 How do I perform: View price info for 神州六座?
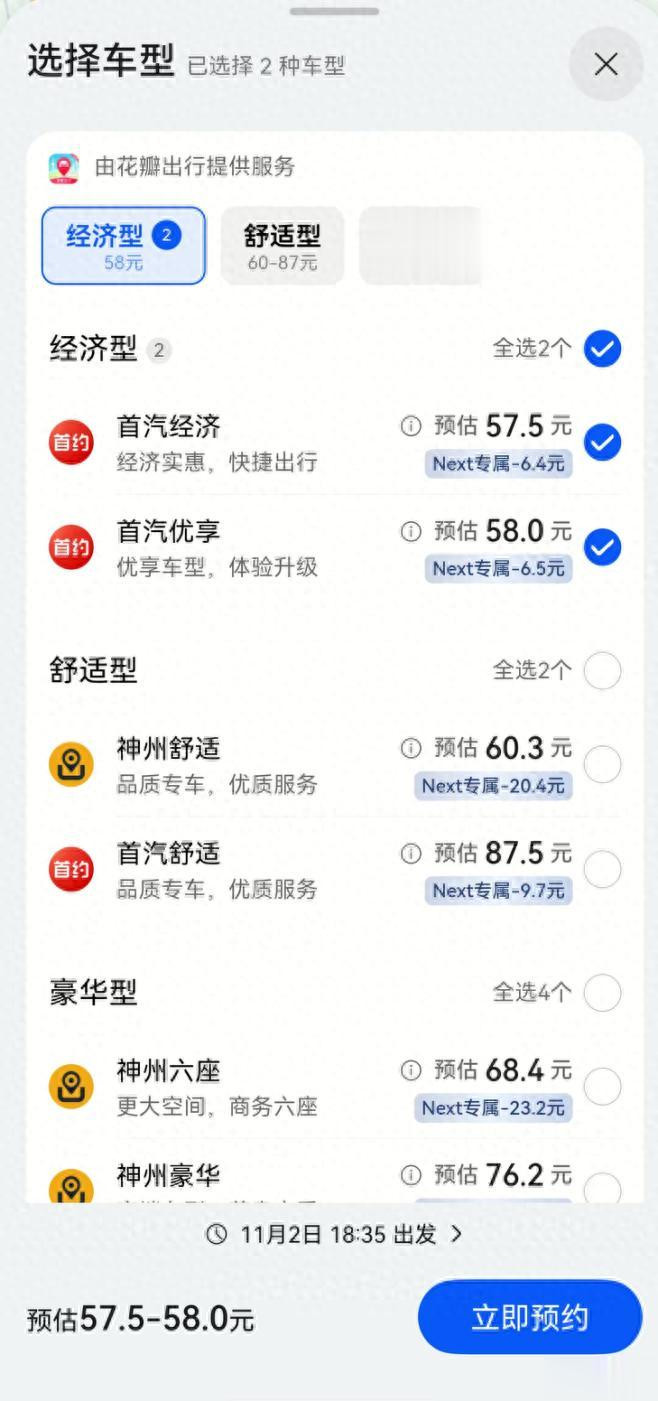pos(410,1071)
